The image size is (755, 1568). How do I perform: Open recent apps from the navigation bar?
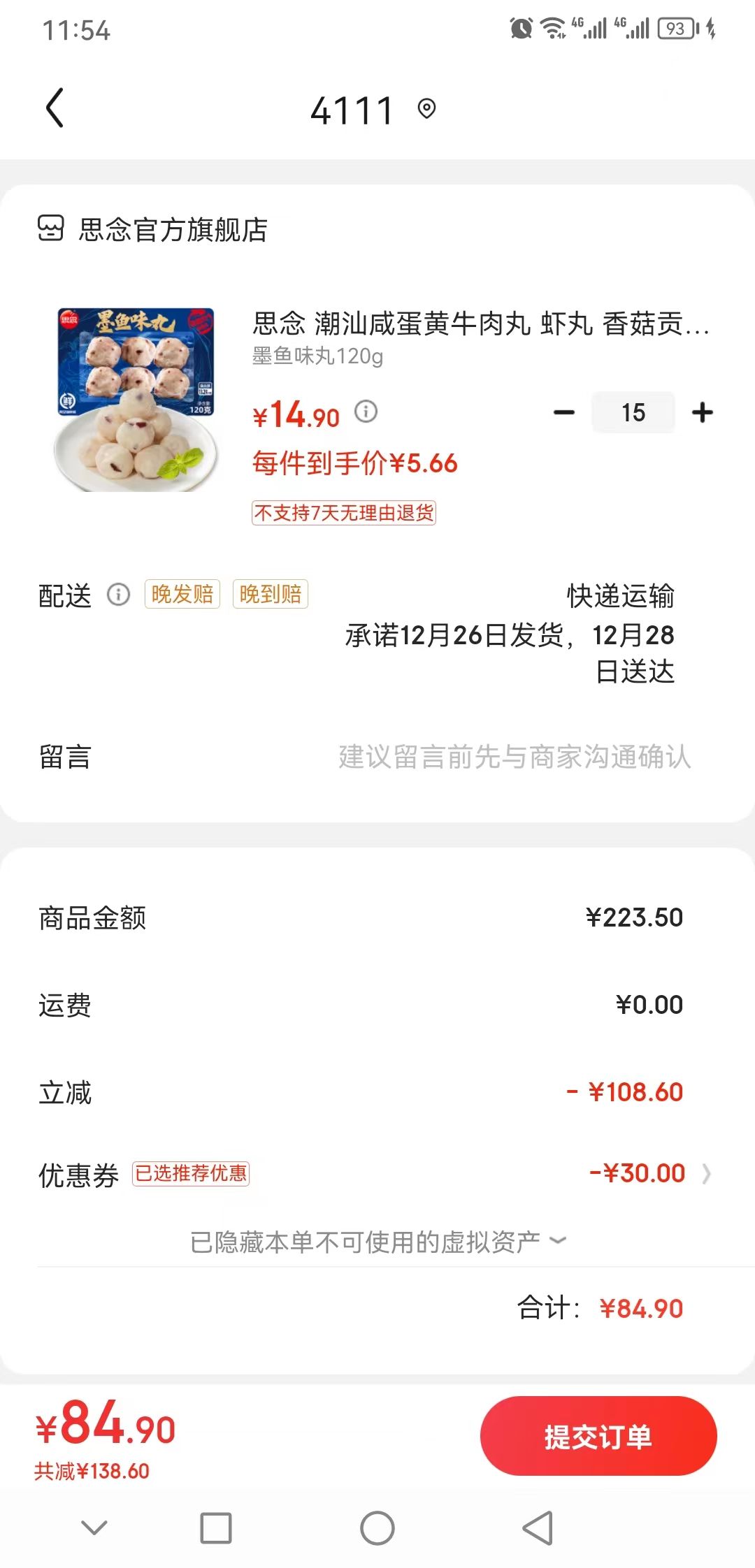[216, 1528]
